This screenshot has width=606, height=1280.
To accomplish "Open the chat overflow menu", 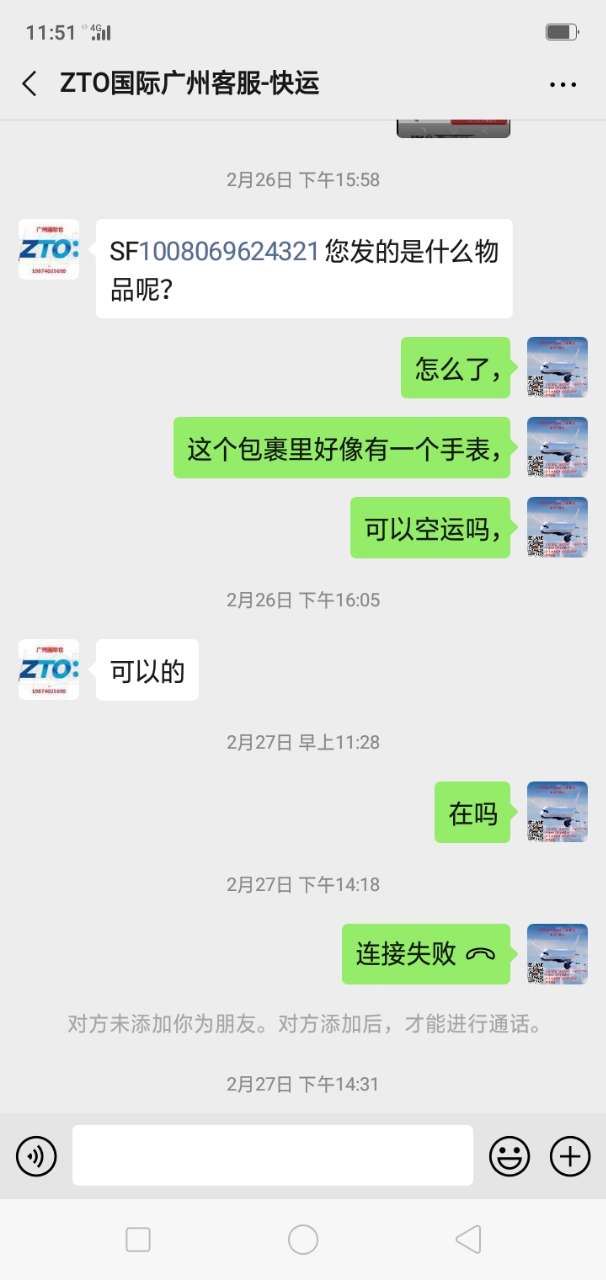I will click(x=563, y=85).
